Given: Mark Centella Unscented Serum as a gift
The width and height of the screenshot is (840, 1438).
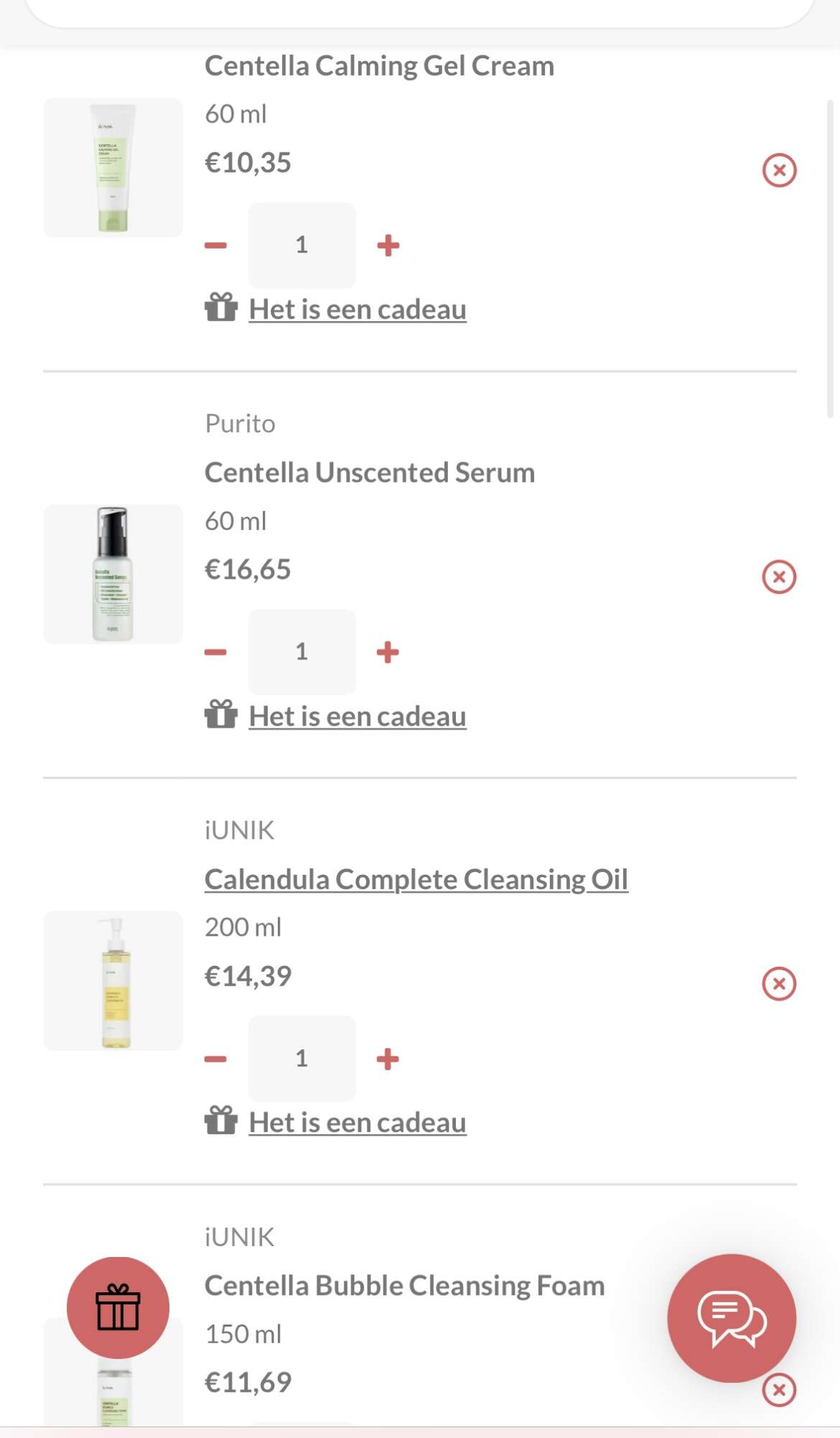Looking at the screenshot, I should [x=357, y=716].
